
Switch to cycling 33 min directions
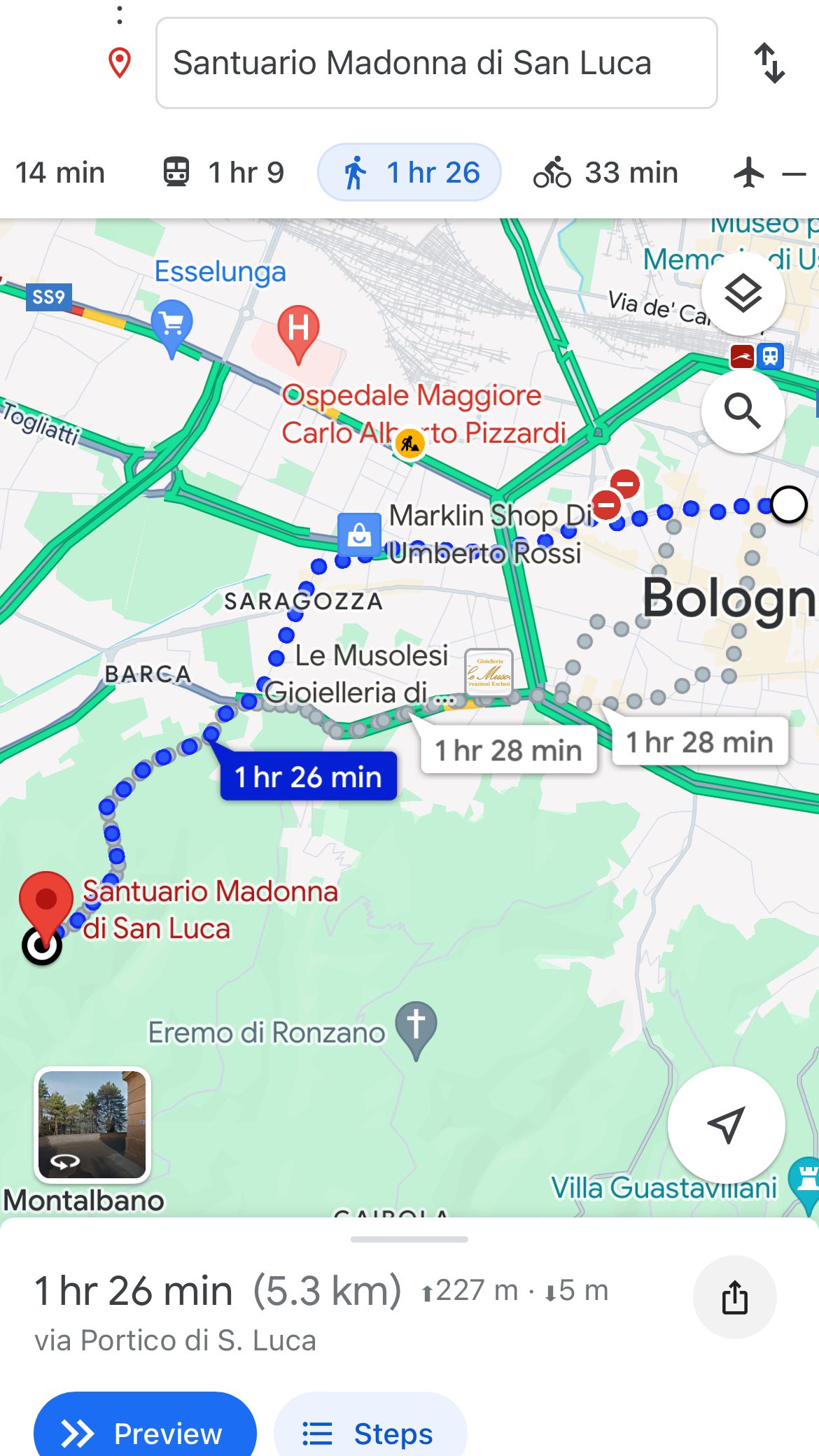606,172
